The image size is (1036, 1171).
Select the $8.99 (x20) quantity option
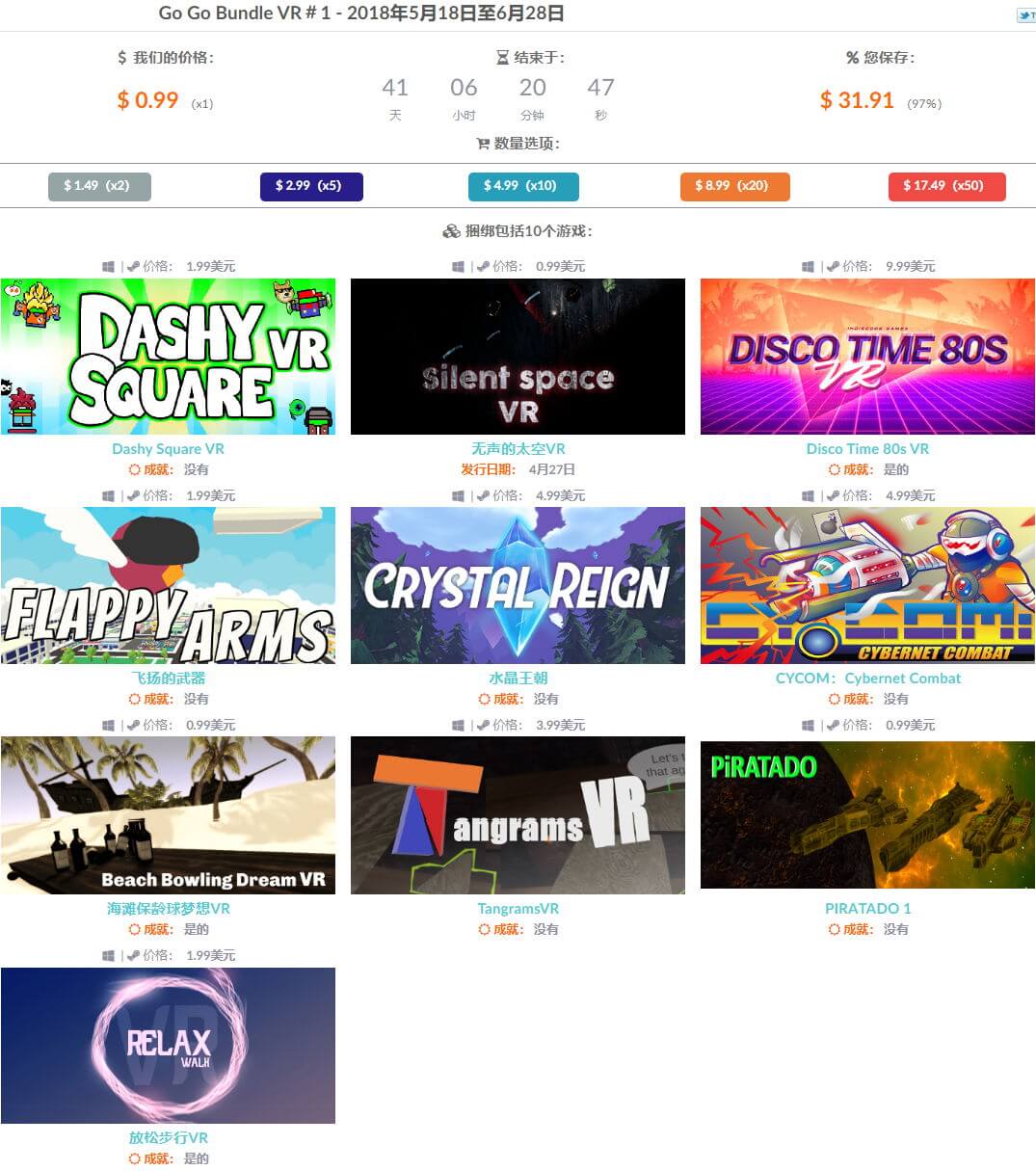pos(734,186)
